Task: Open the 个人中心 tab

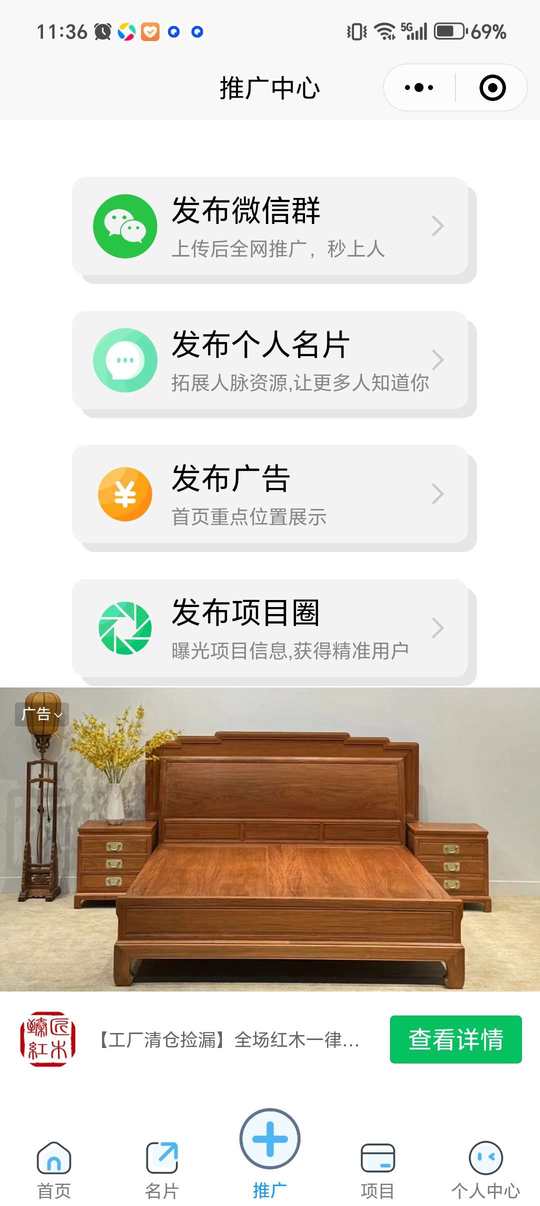Action: (486, 1170)
